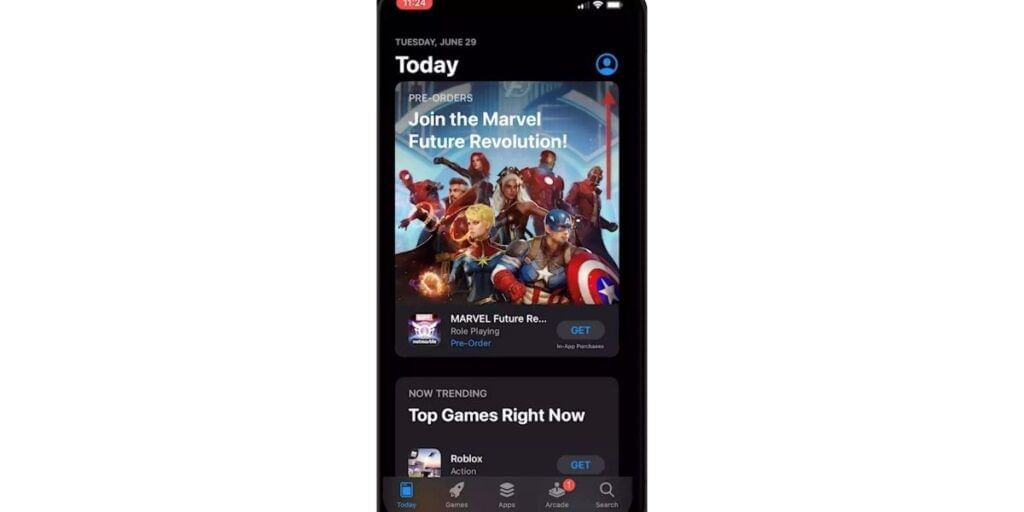1024x512 pixels.
Task: Switch to the Games tab
Action: click(x=456, y=493)
